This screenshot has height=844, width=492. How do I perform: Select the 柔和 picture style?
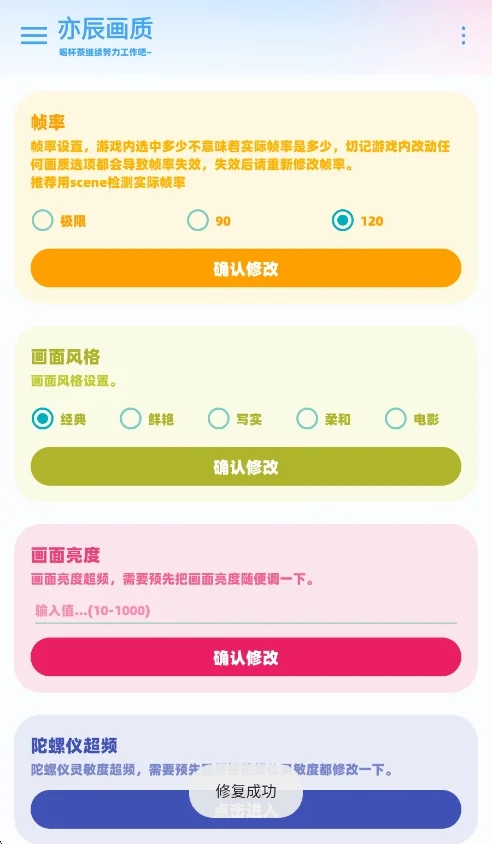pos(324,419)
